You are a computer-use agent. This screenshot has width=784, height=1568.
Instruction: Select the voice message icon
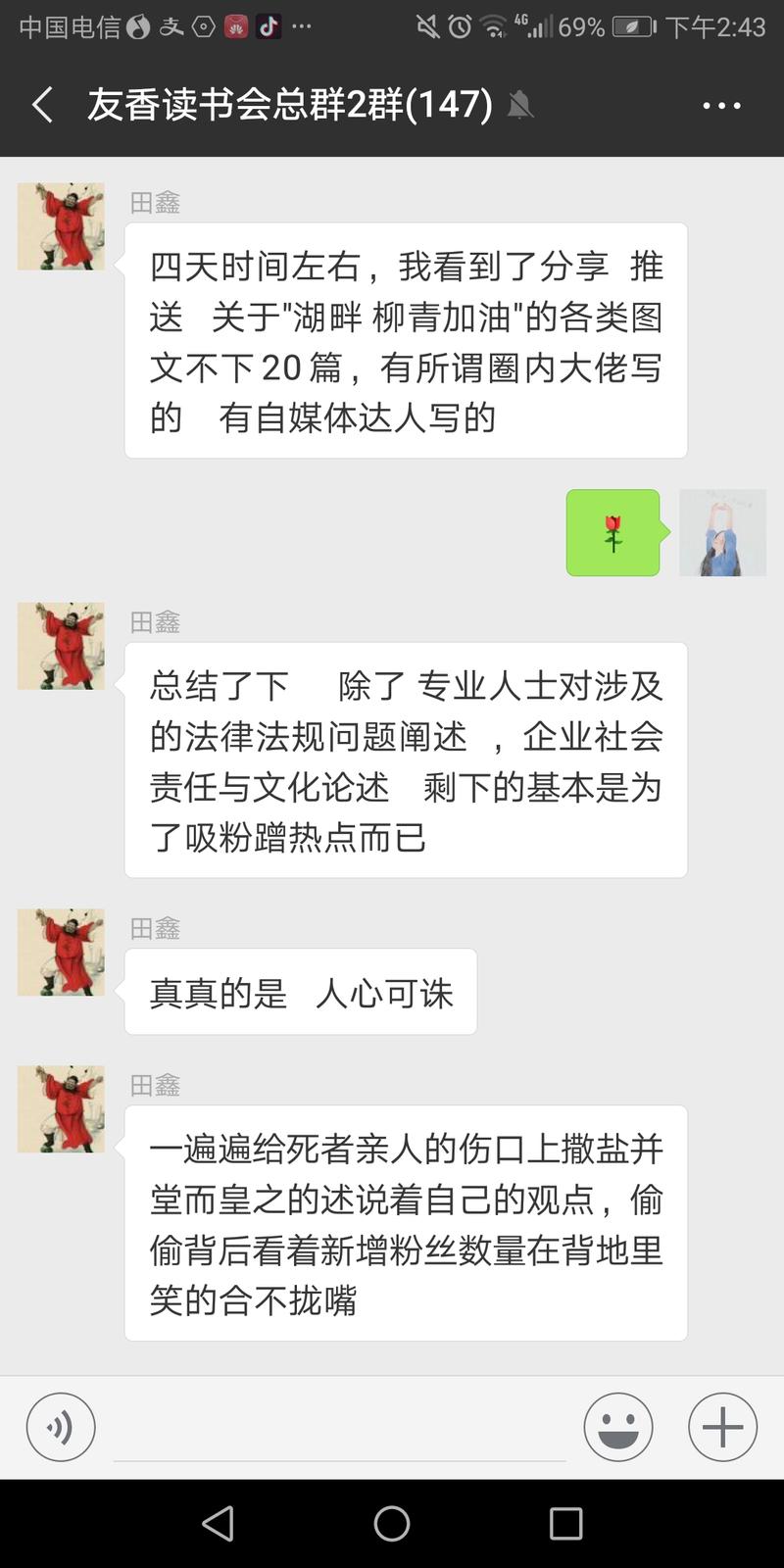click(60, 1427)
